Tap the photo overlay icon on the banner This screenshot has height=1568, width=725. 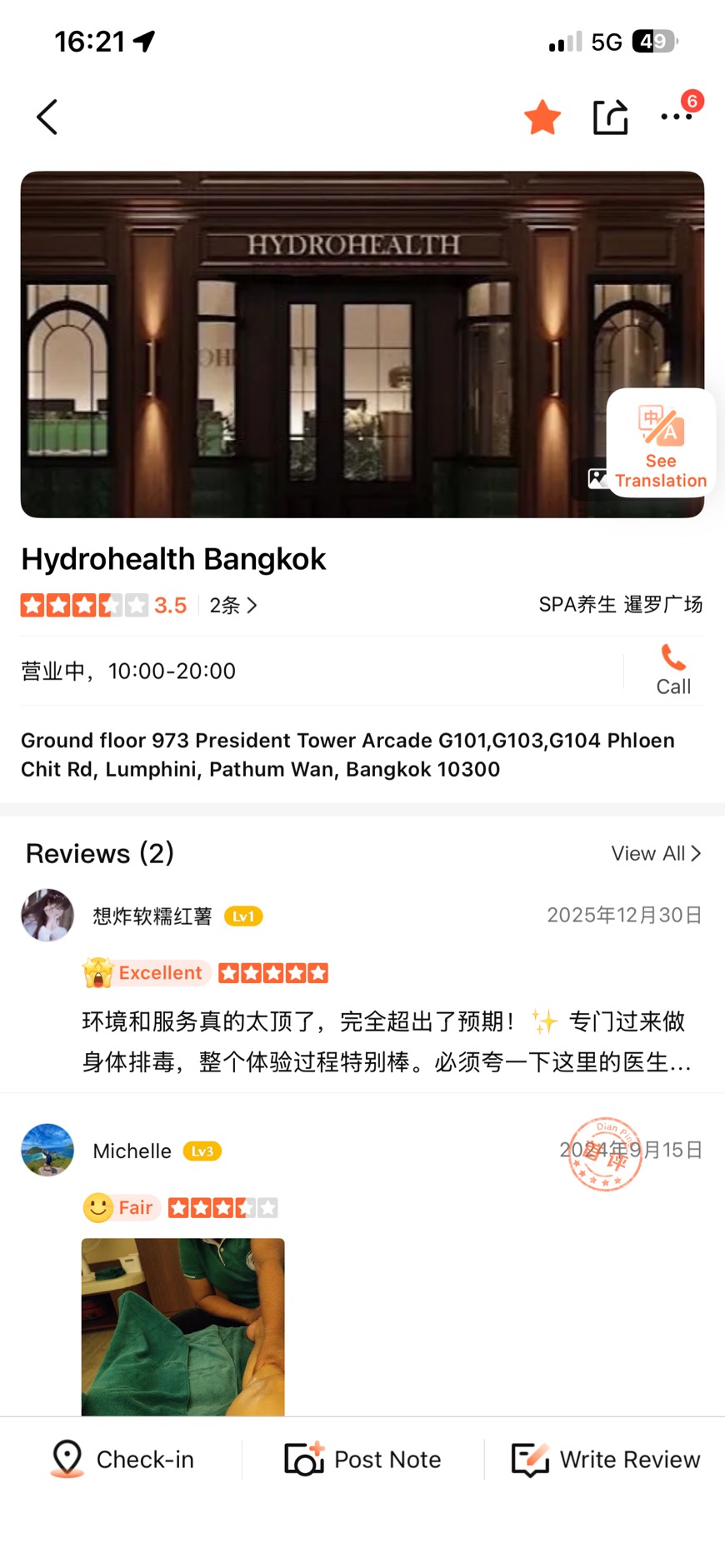598,478
